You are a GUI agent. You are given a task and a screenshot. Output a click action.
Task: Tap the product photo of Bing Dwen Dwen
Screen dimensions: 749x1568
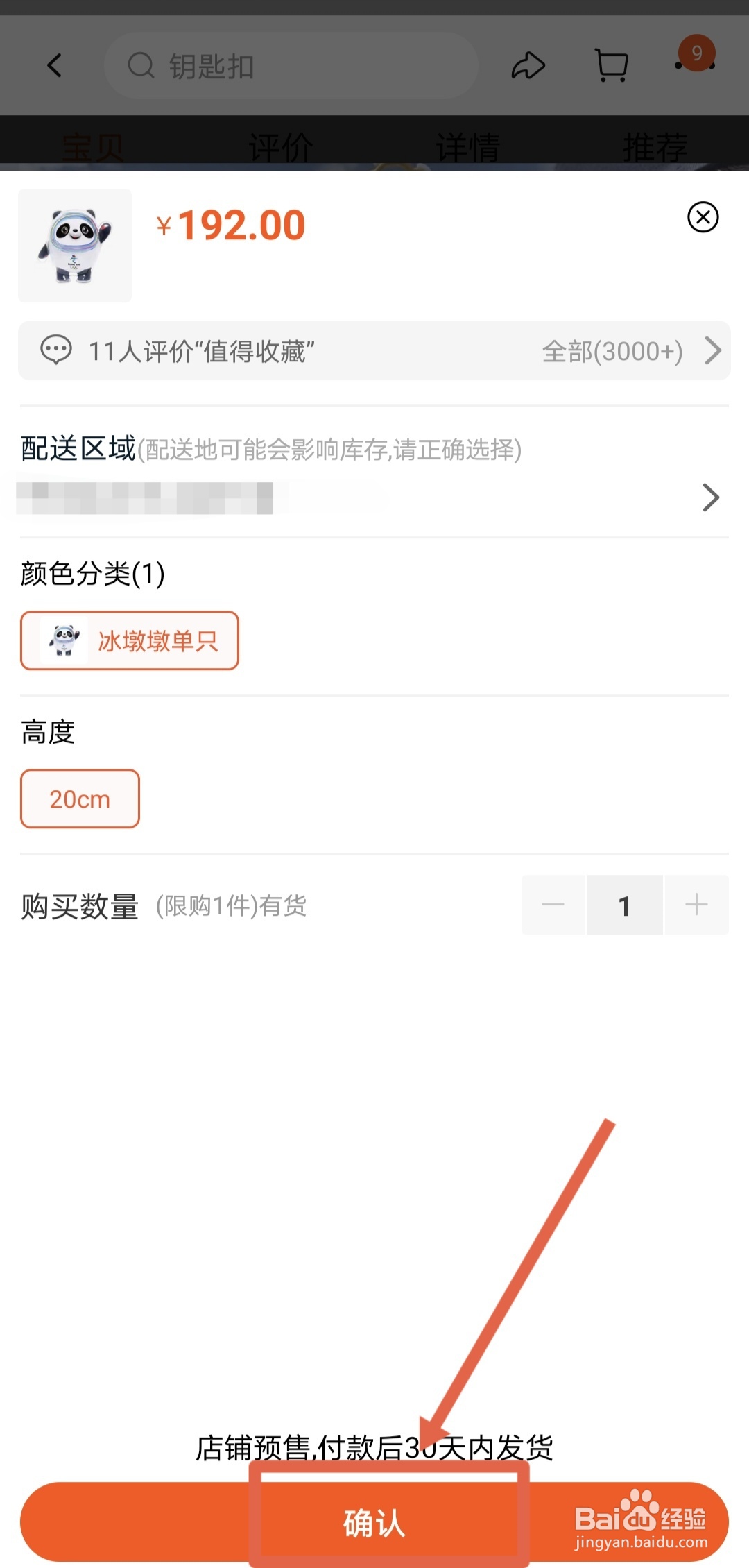[x=75, y=246]
